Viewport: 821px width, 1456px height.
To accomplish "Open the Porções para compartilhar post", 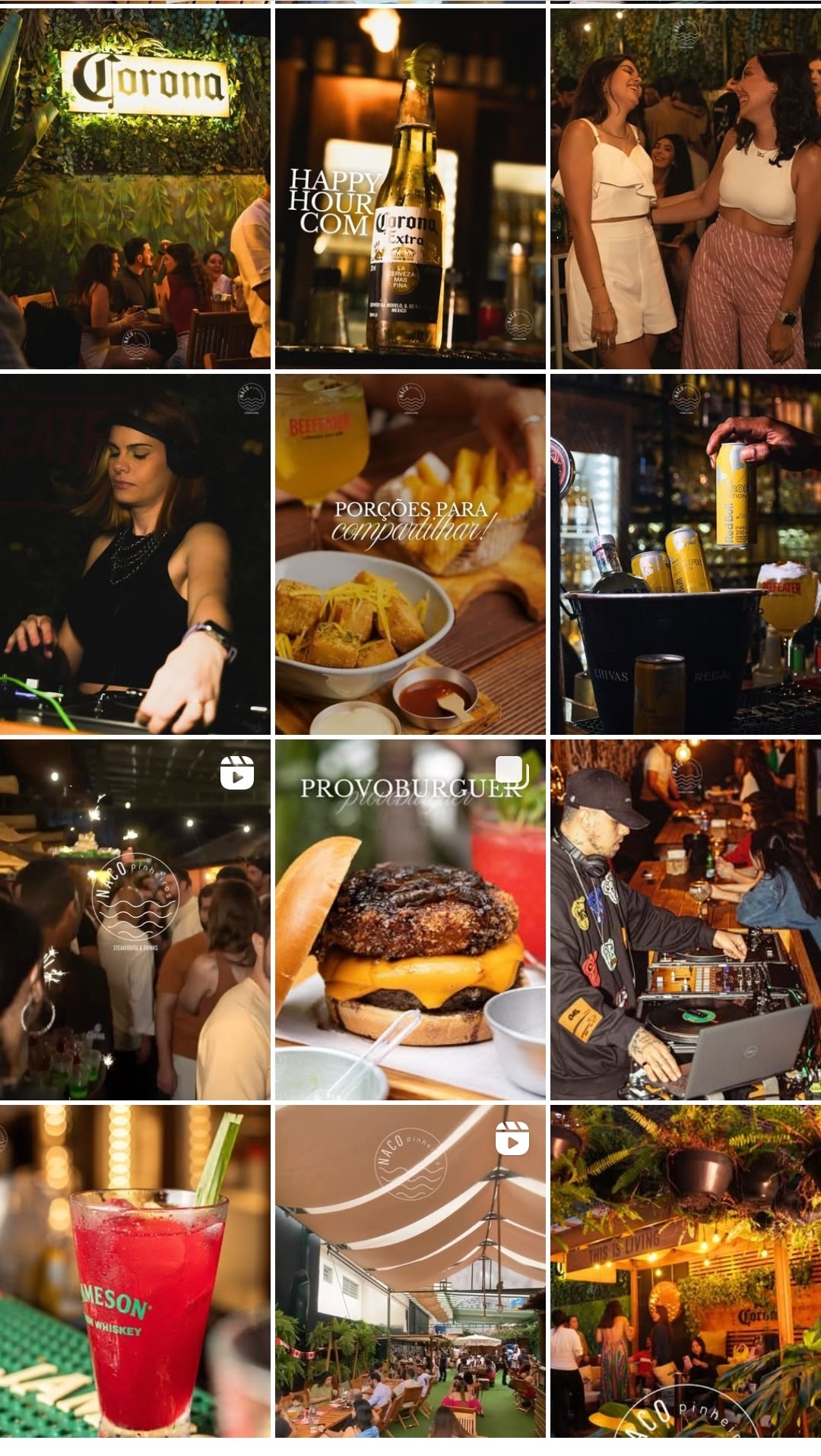I will tap(410, 554).
